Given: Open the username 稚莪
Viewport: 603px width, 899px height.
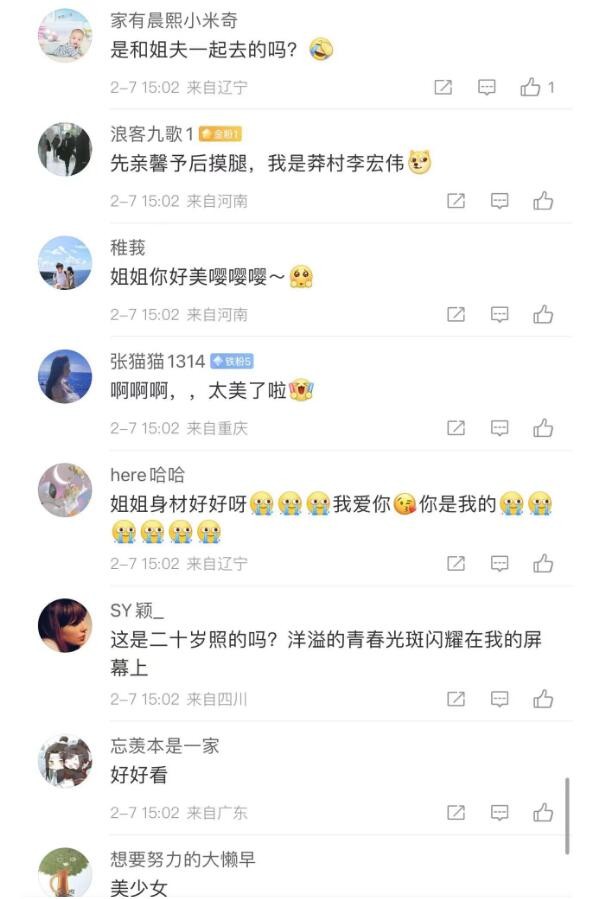Looking at the screenshot, I should click(127, 248).
